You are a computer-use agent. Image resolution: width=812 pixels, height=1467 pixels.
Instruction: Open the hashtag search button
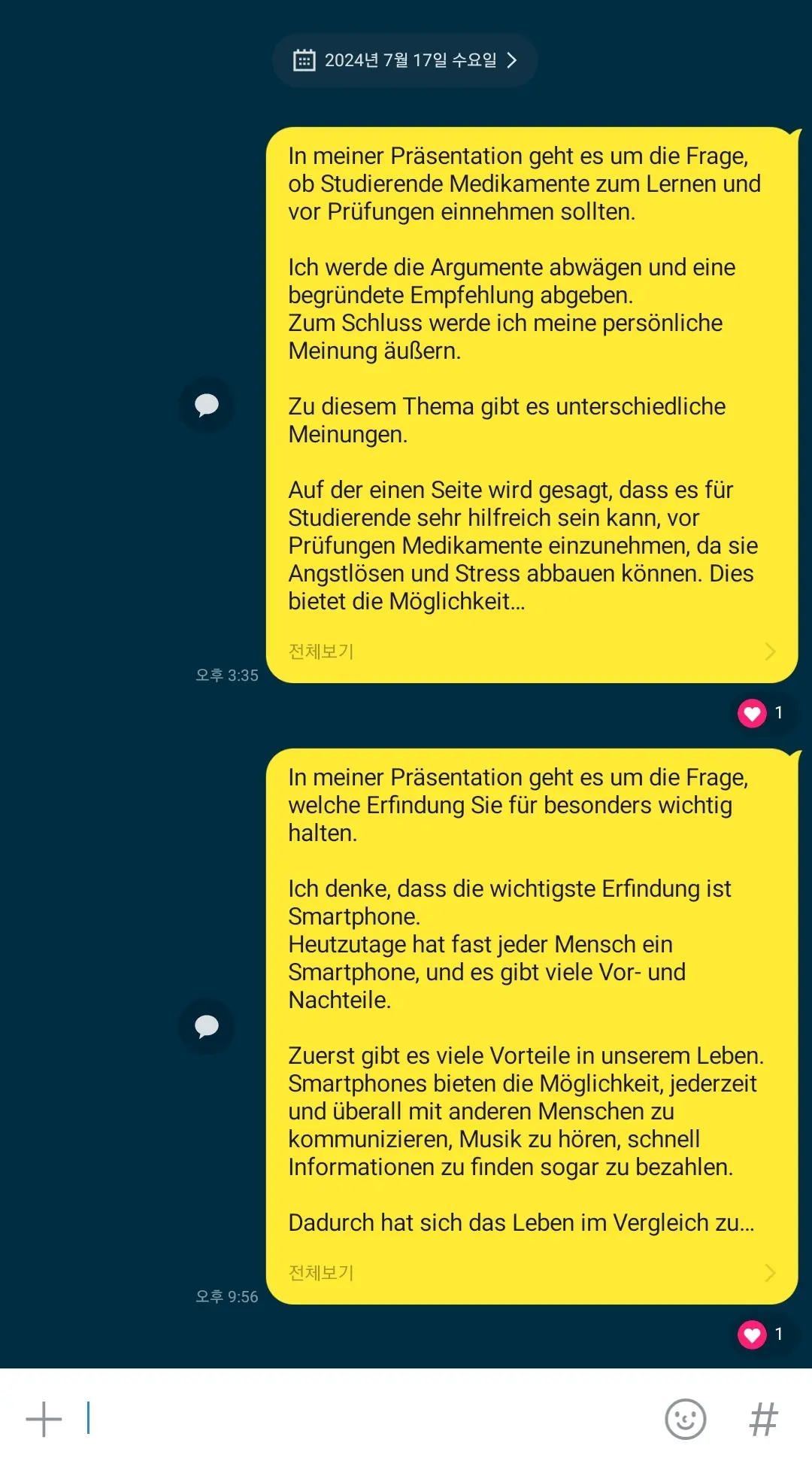763,1419
